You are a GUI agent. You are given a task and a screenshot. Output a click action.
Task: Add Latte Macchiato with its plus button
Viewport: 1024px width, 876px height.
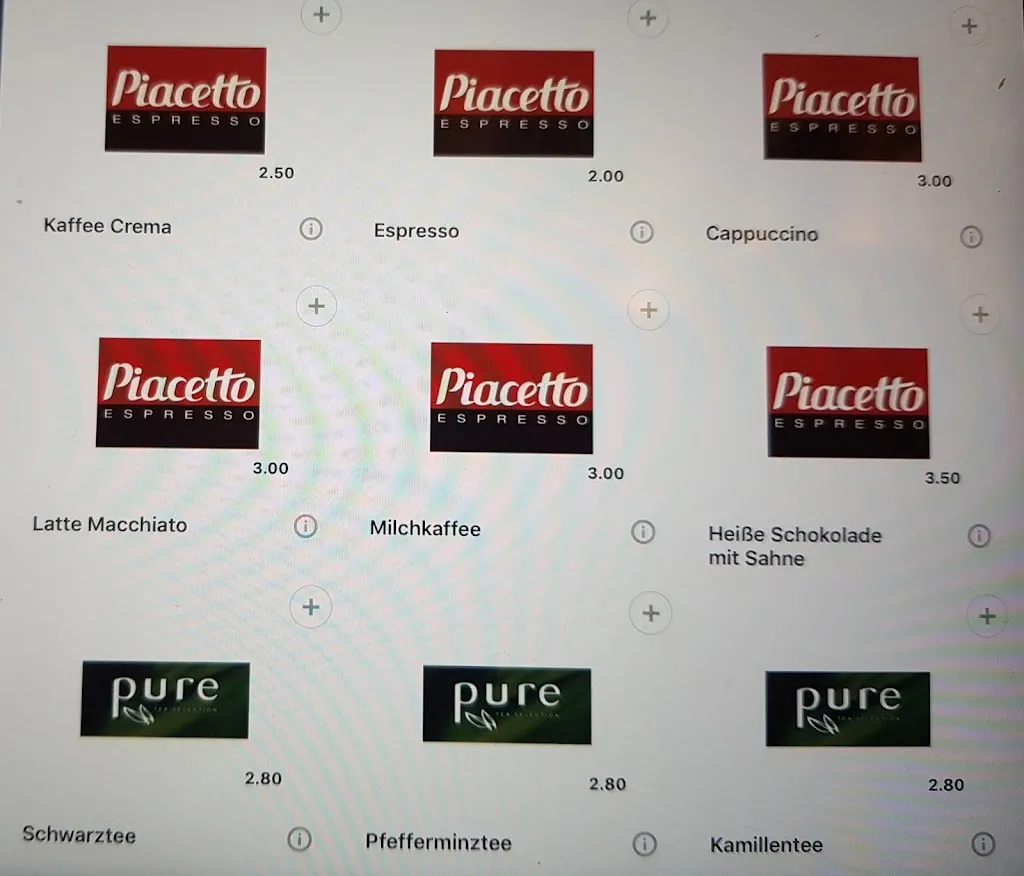coord(317,306)
